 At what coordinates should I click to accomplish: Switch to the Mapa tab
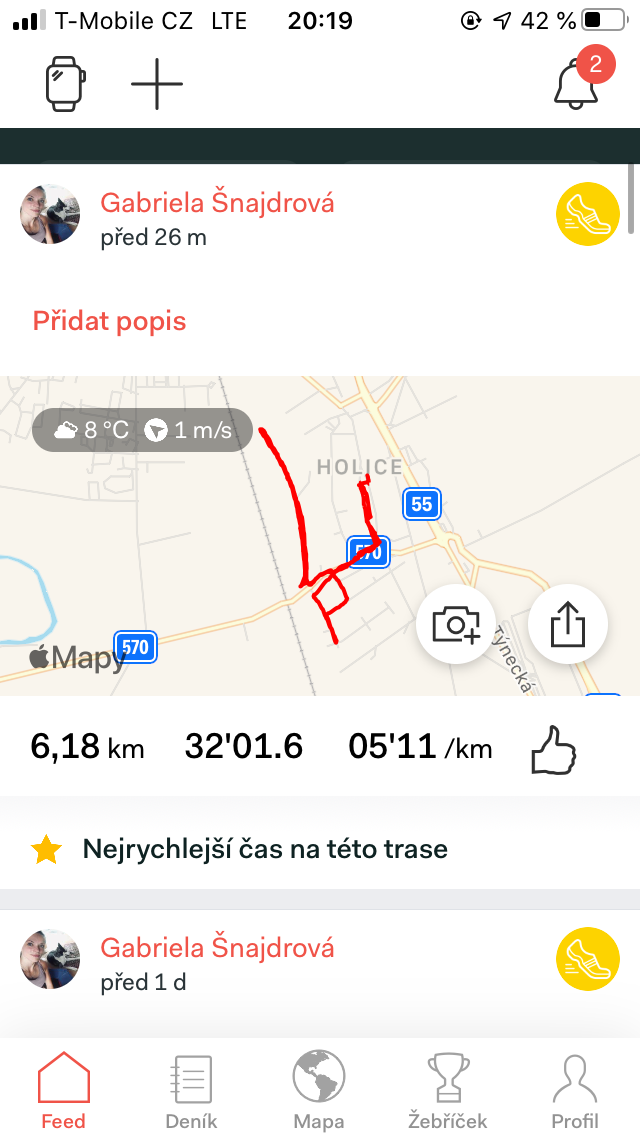click(x=319, y=1091)
